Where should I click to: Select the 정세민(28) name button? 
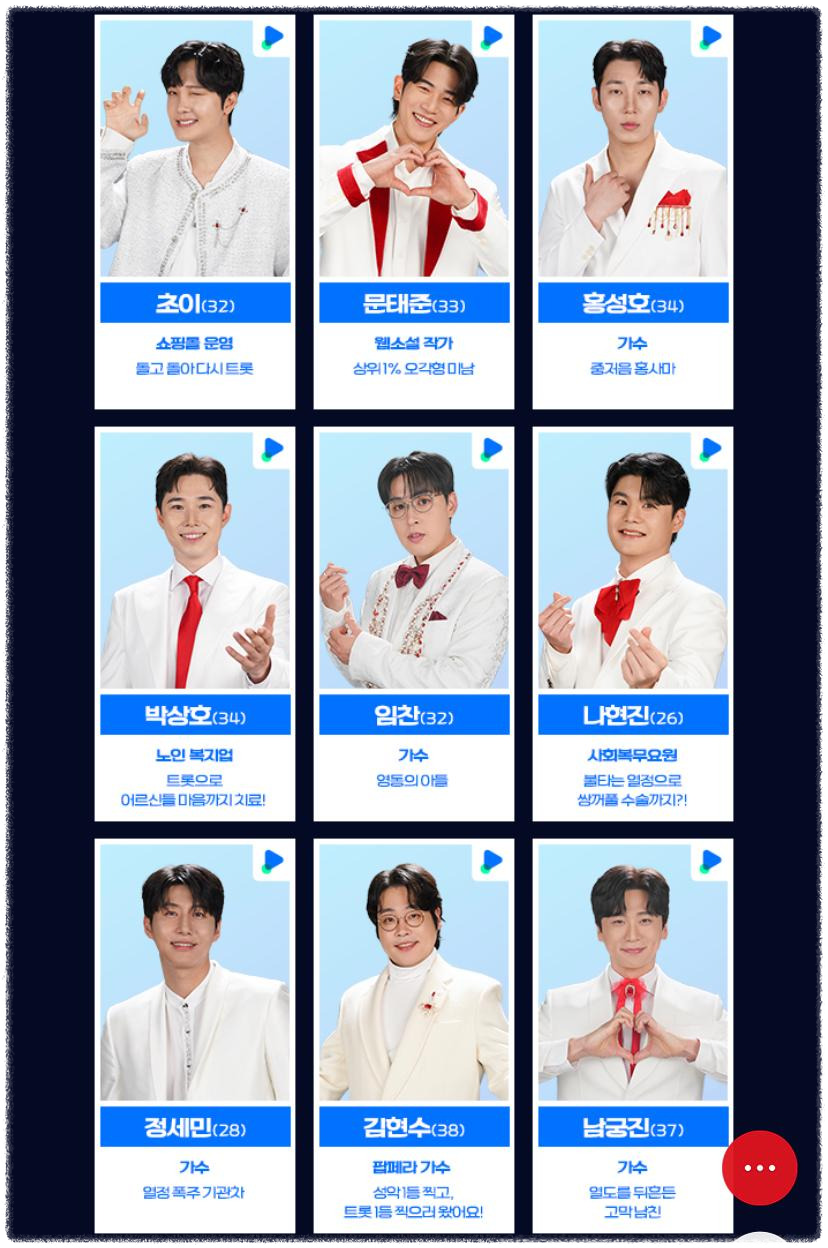[195, 1127]
